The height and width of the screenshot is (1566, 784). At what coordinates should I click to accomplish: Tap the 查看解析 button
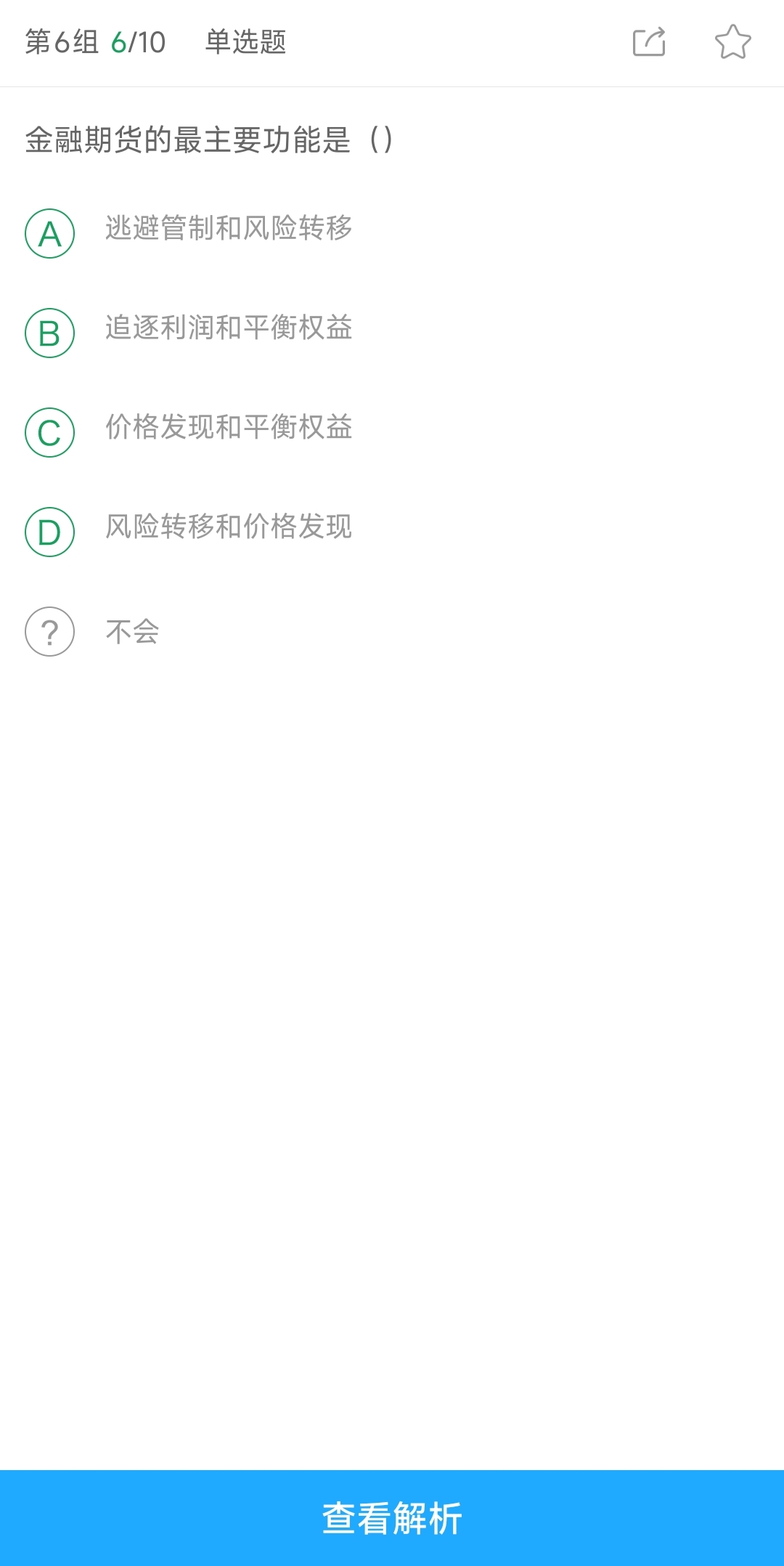click(x=392, y=1518)
